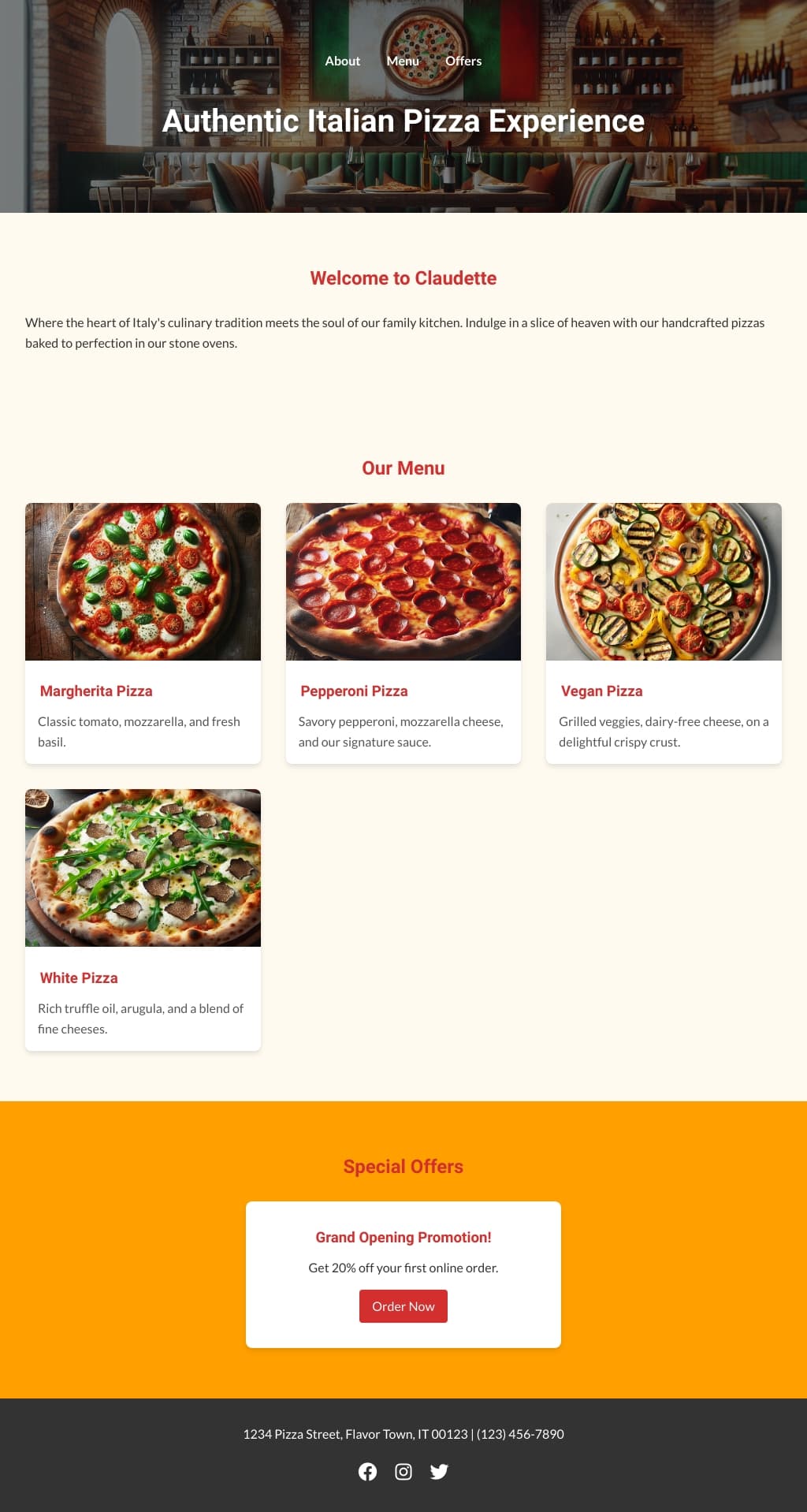Jump to Offers in the header

click(463, 61)
